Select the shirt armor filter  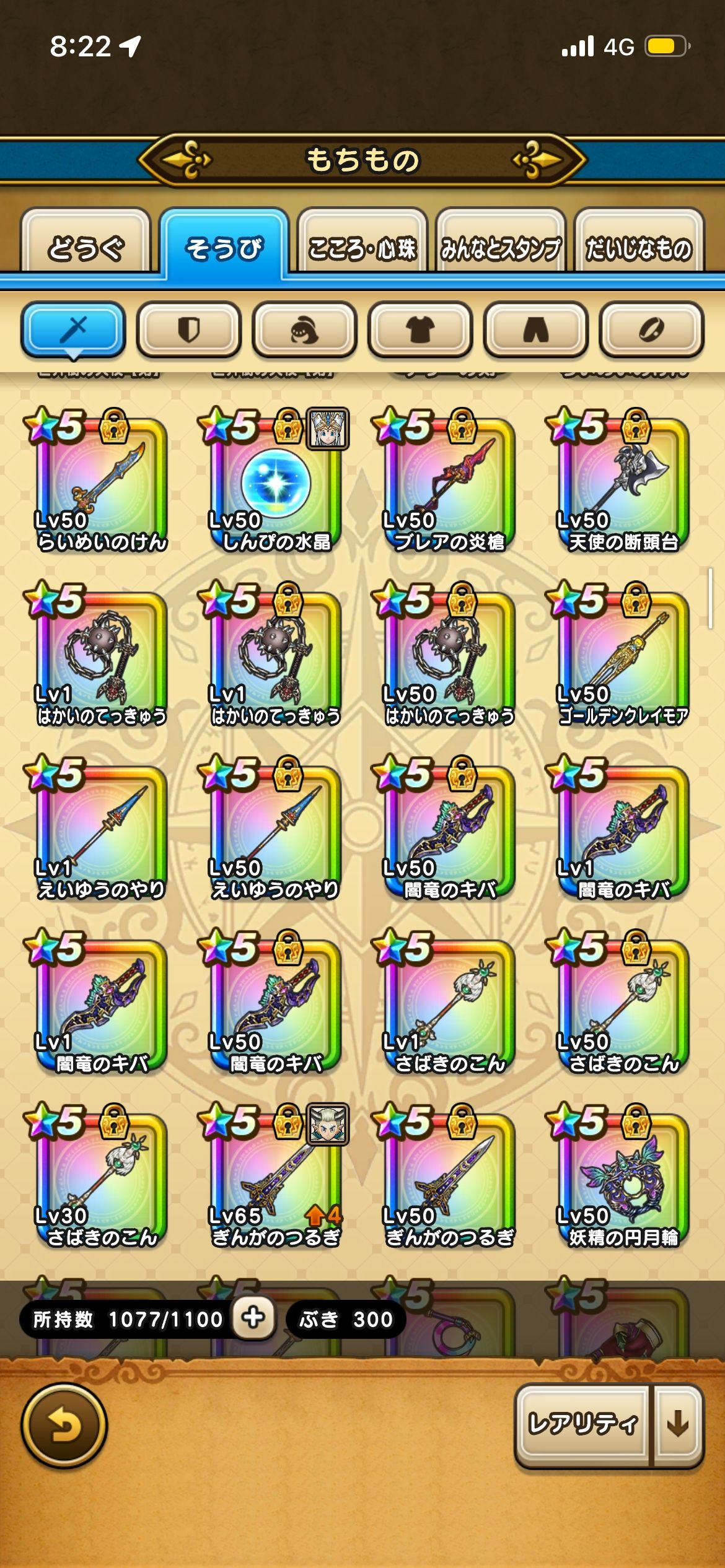click(420, 329)
